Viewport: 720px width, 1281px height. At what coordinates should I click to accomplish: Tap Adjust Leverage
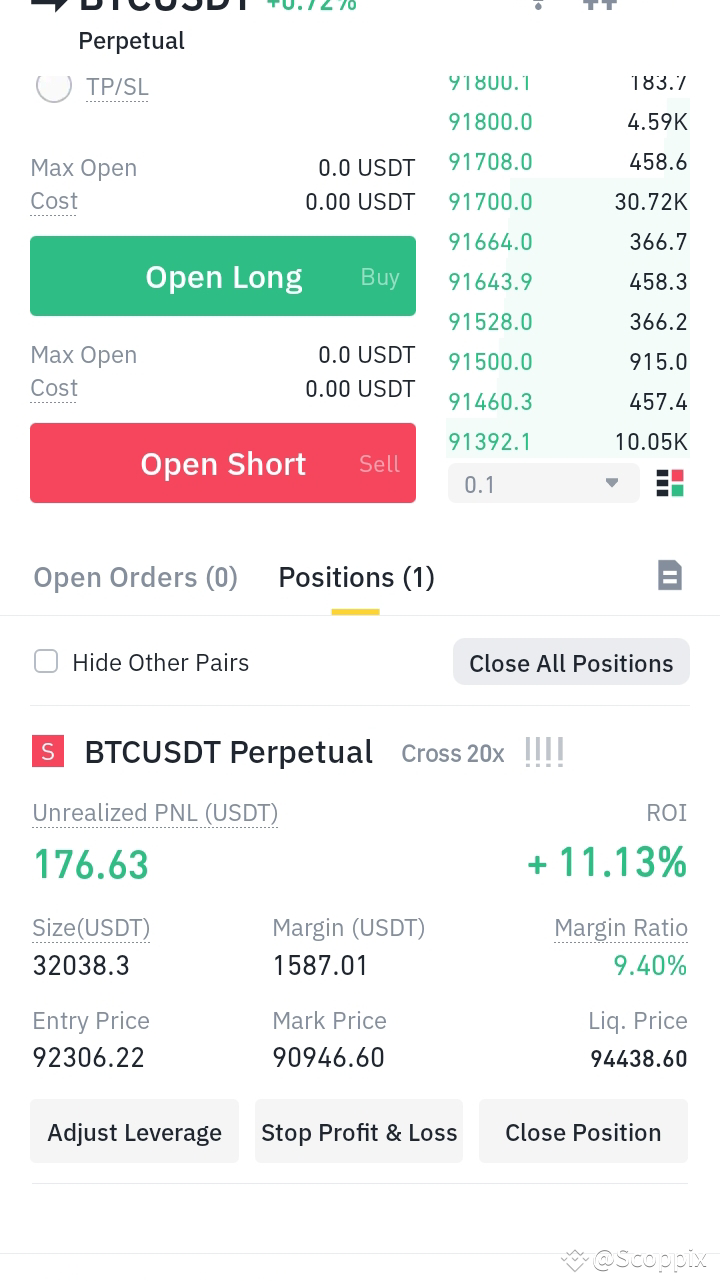[x=134, y=1131]
